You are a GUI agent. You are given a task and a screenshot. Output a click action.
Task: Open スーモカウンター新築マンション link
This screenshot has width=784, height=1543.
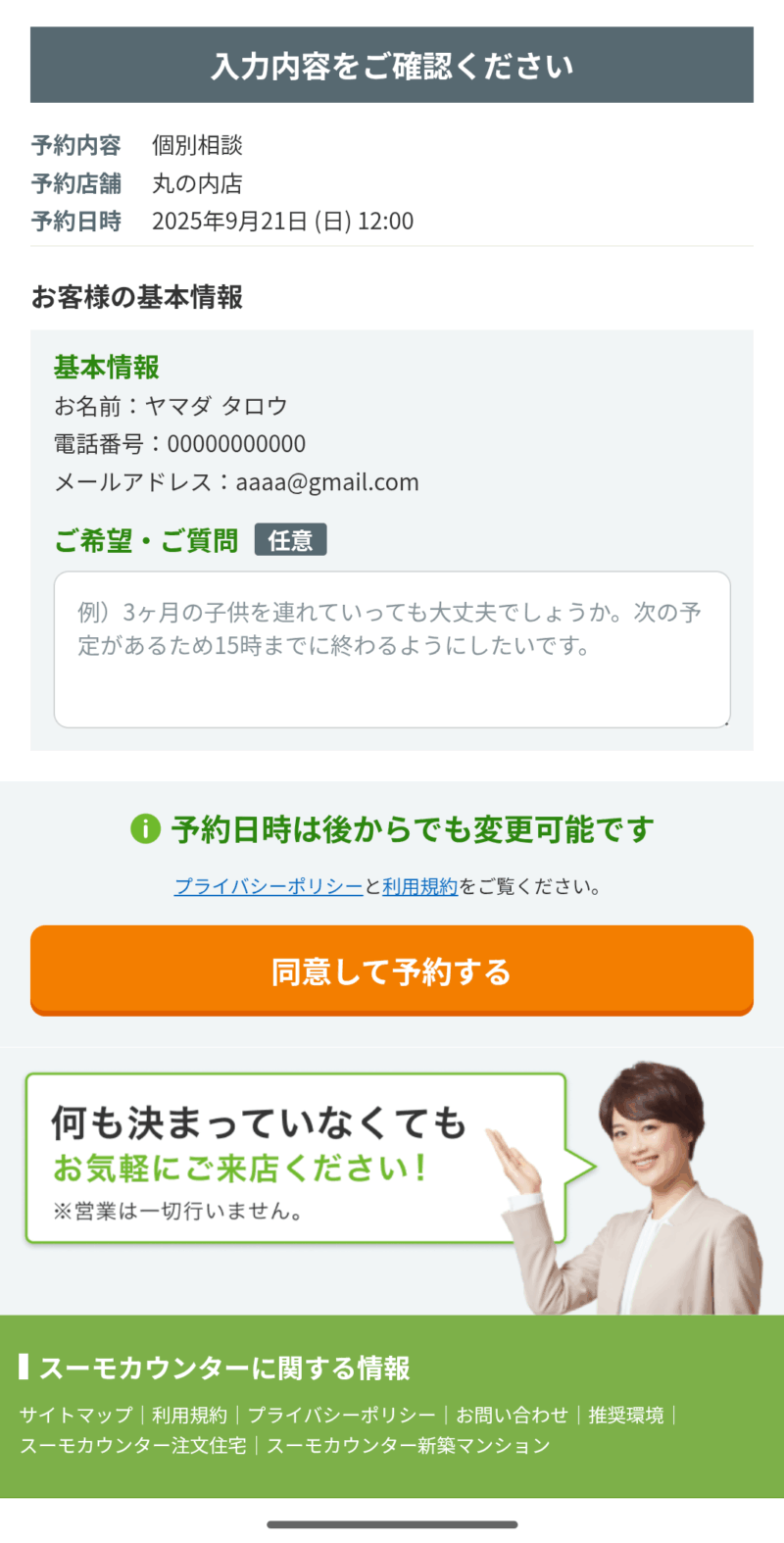pyautogui.click(x=408, y=1445)
